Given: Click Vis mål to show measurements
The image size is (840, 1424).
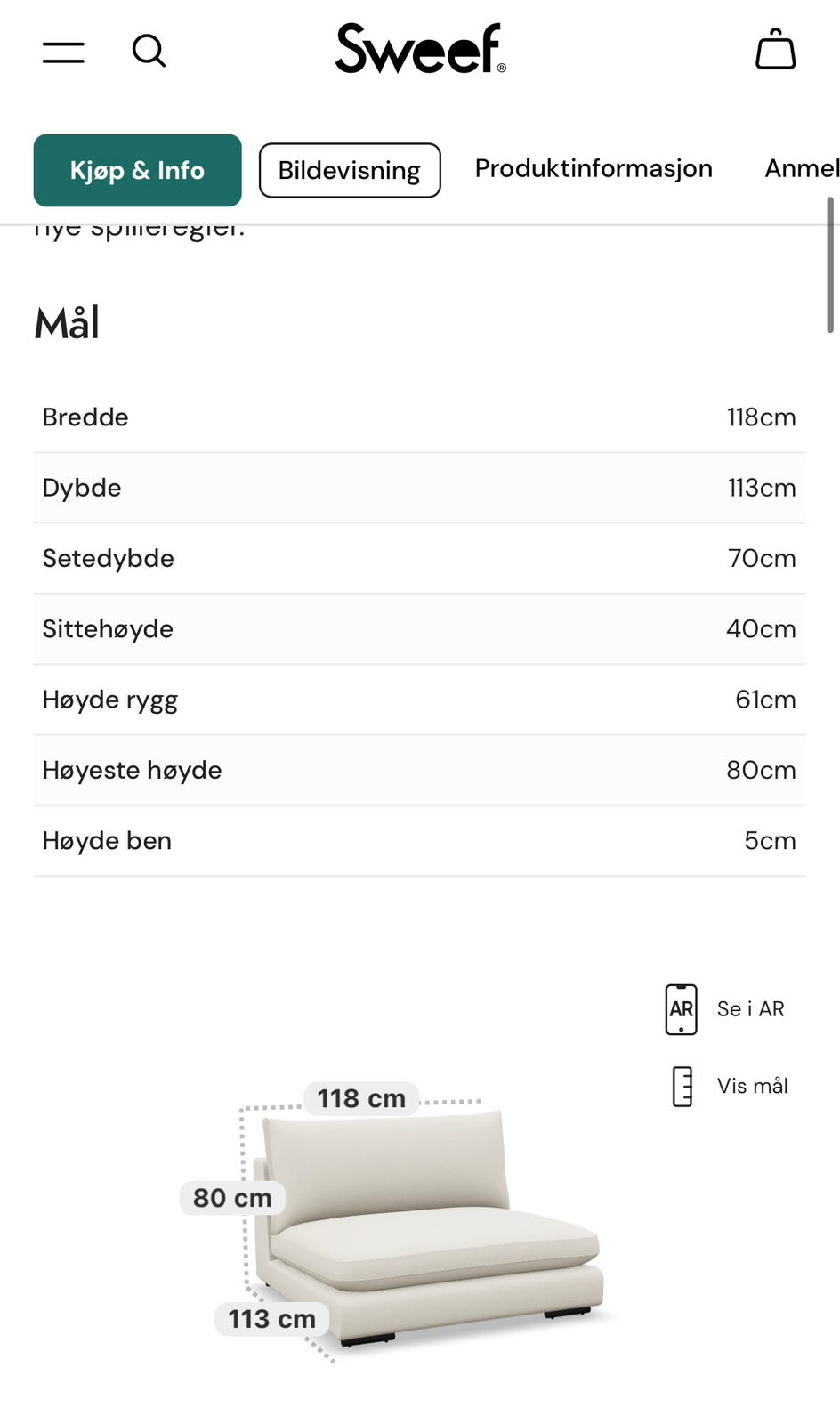Looking at the screenshot, I should [x=752, y=1086].
